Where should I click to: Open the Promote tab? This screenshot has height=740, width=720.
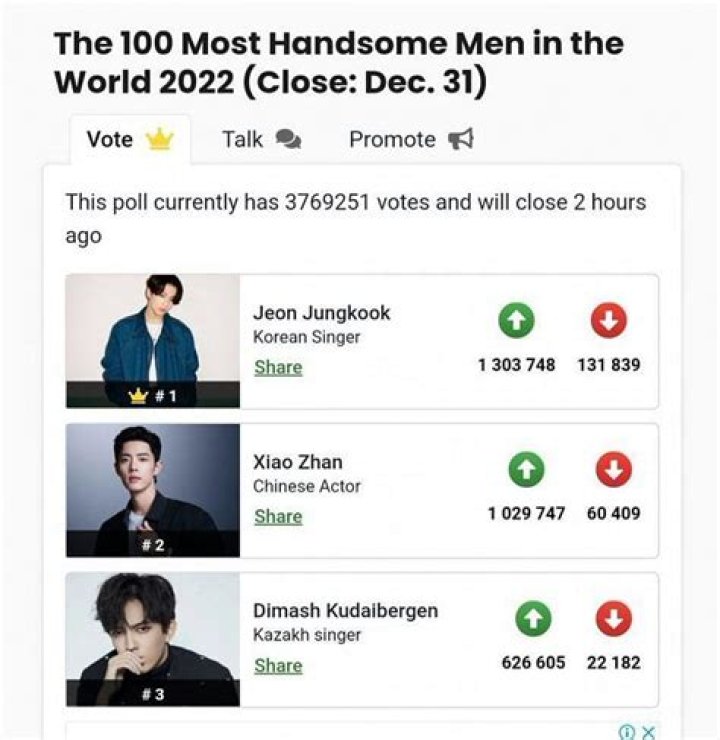[x=410, y=140]
